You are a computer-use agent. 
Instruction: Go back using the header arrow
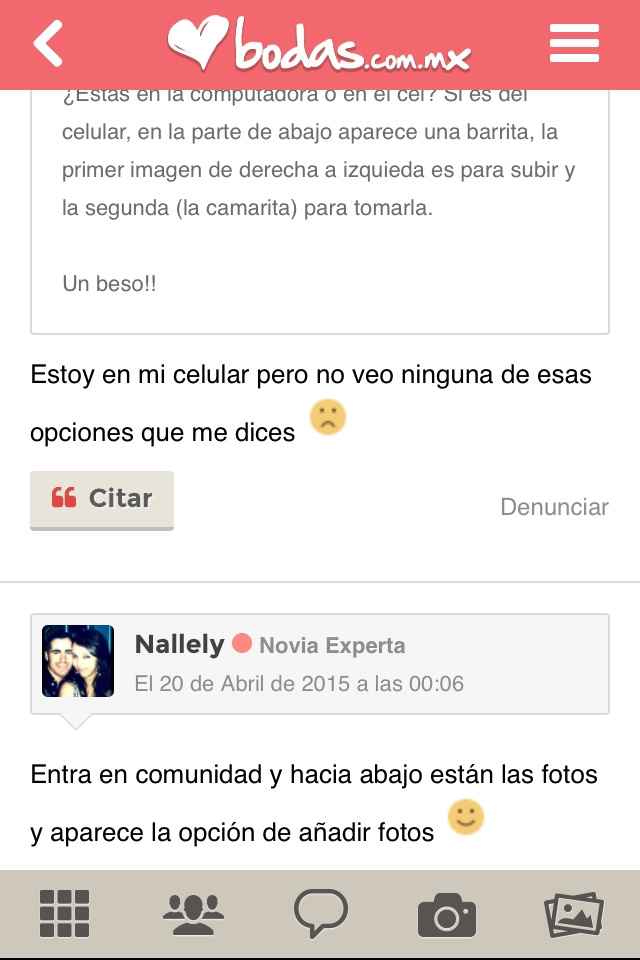pyautogui.click(x=48, y=44)
